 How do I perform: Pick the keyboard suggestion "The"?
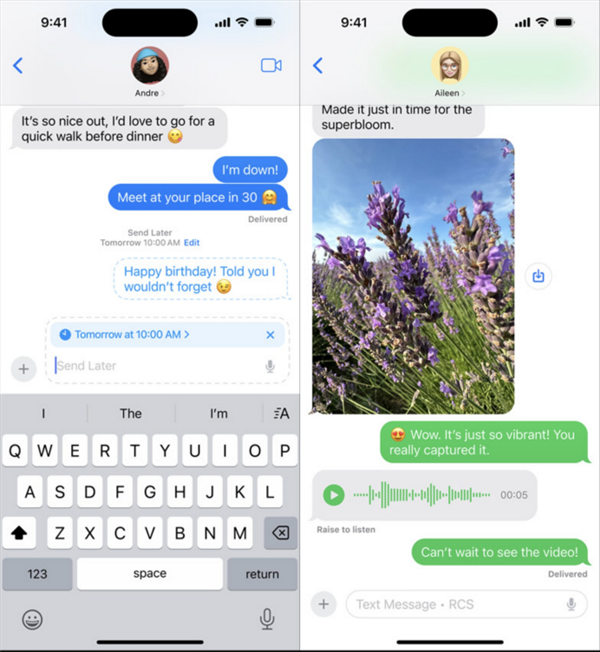131,413
